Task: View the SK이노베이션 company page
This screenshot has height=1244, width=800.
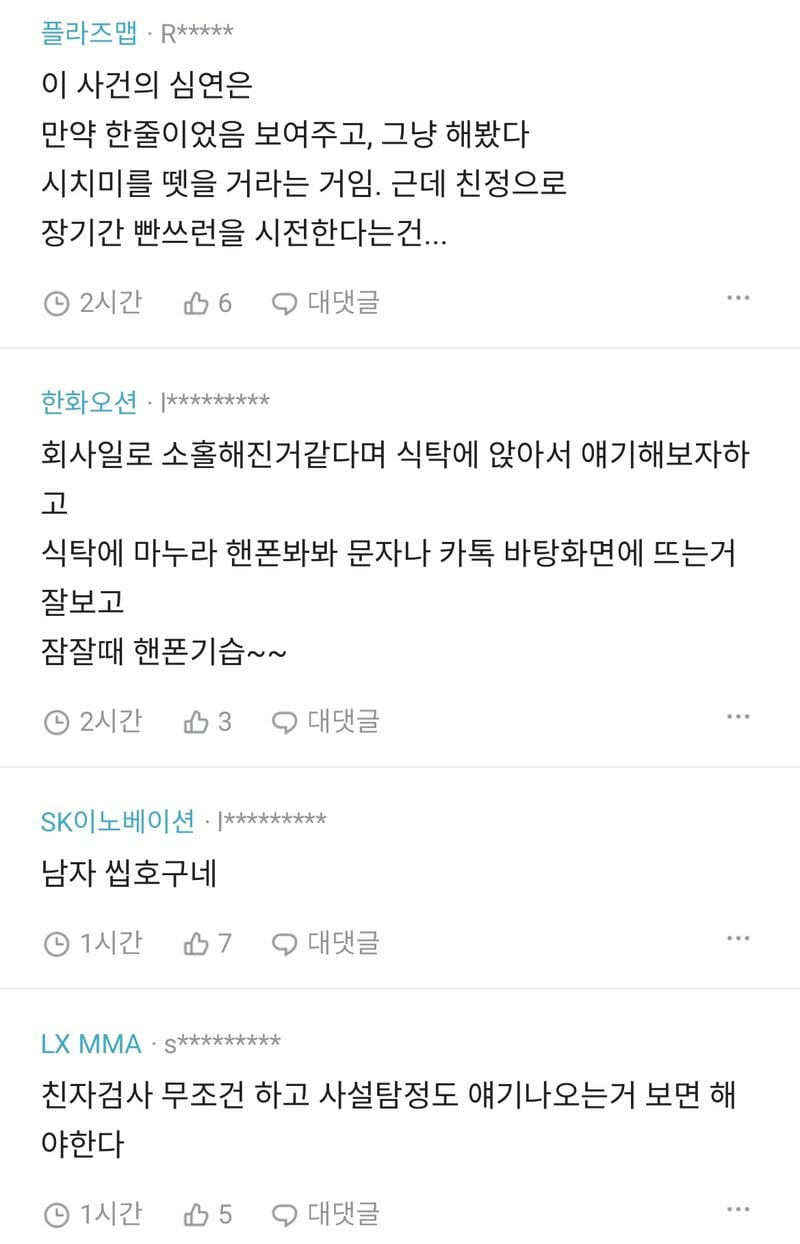Action: 117,822
